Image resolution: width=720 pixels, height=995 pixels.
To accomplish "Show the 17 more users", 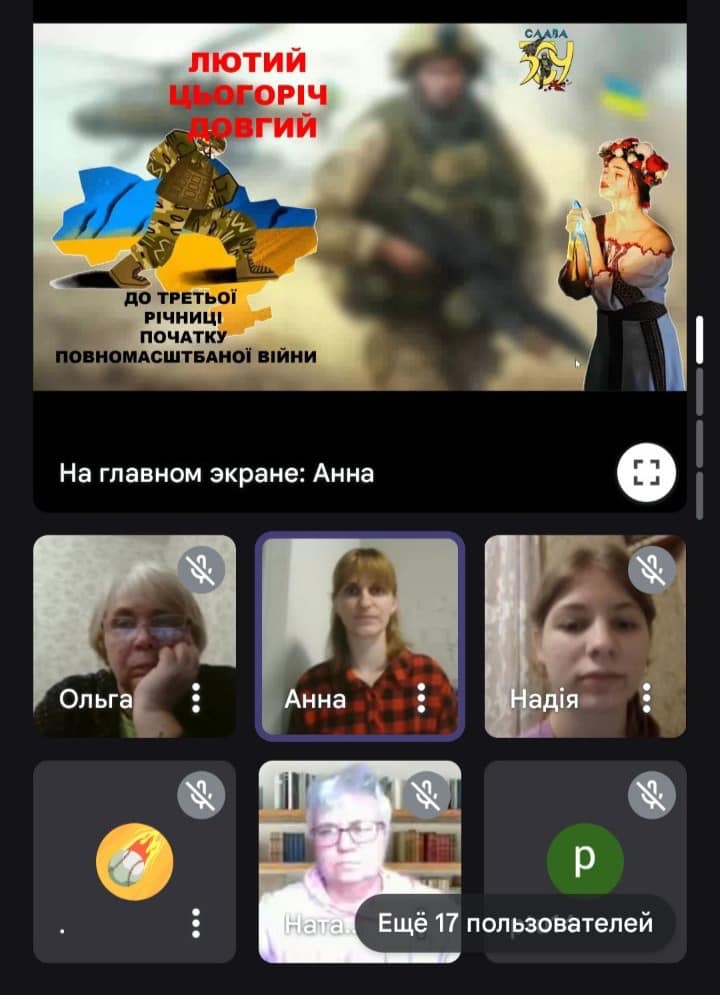I will point(515,923).
